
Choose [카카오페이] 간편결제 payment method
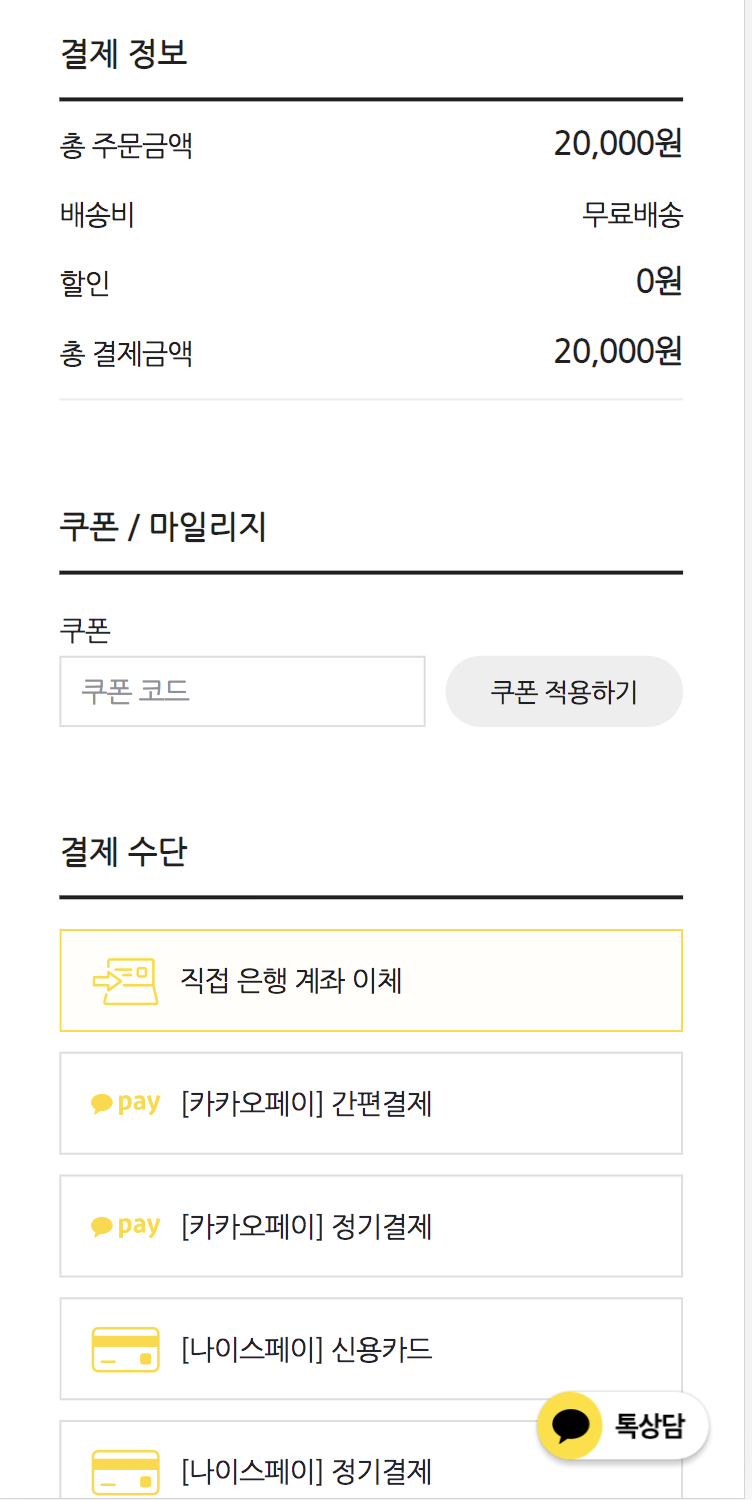(x=371, y=1103)
